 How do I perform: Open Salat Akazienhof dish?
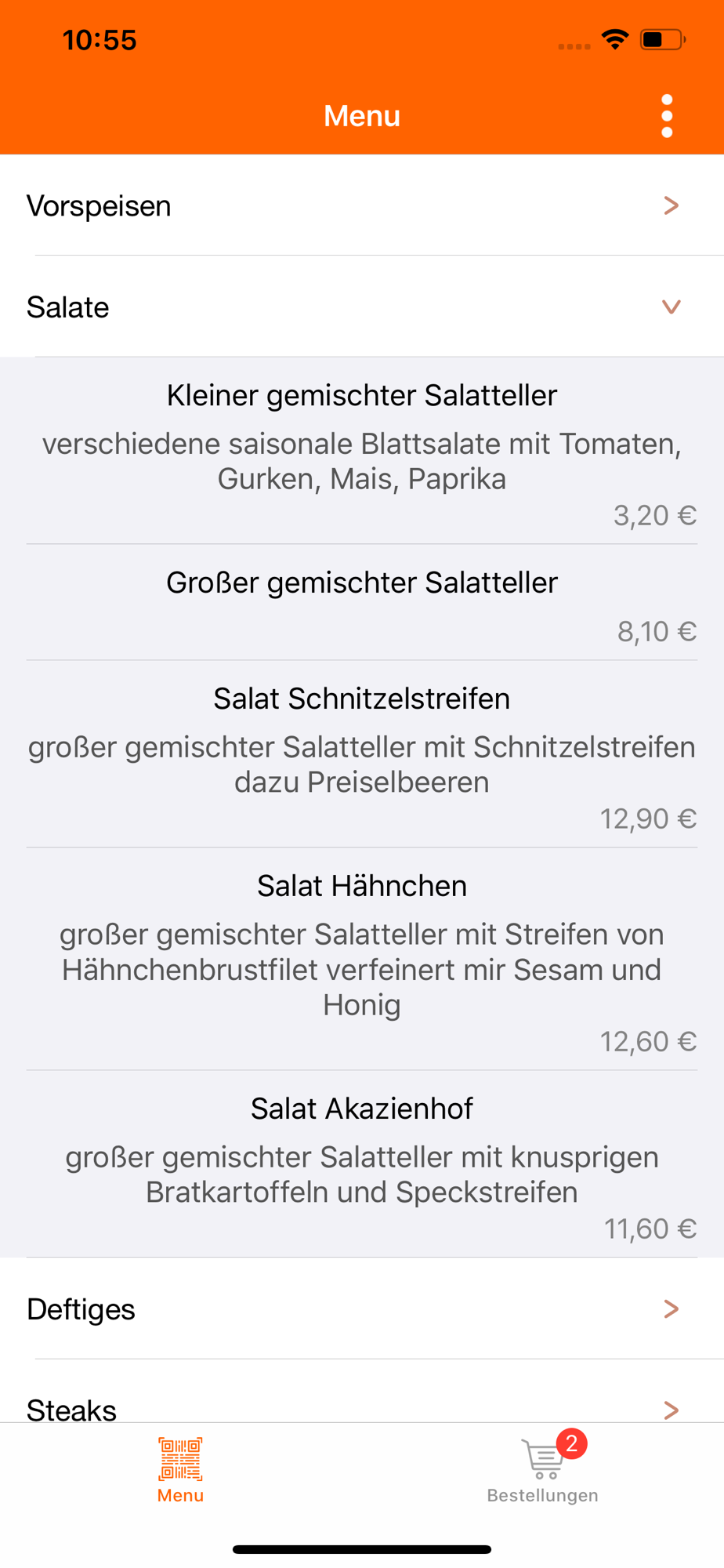click(x=362, y=1164)
